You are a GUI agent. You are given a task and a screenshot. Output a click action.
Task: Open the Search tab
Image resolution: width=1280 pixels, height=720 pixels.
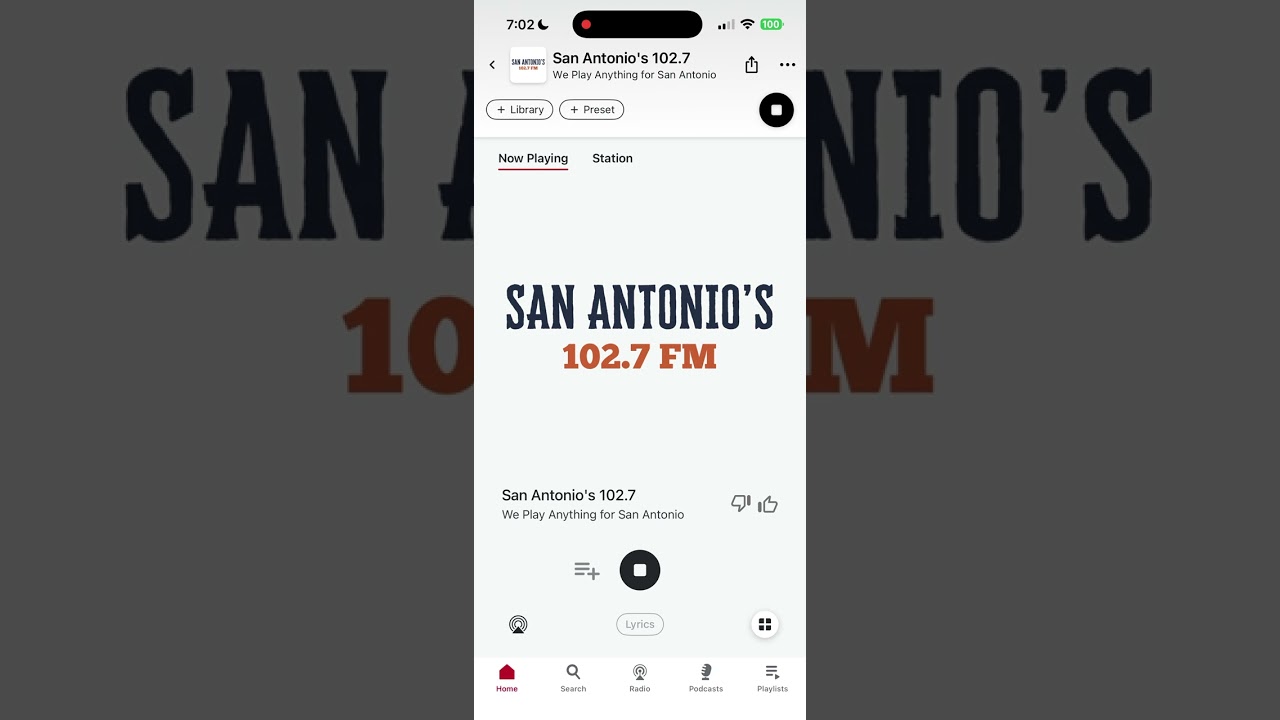[573, 678]
